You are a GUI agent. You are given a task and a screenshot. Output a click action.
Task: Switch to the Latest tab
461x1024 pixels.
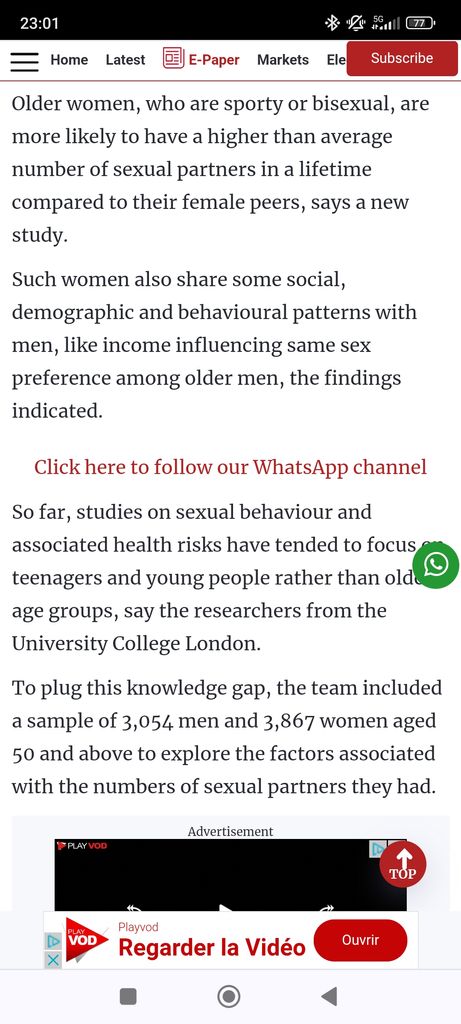click(125, 60)
